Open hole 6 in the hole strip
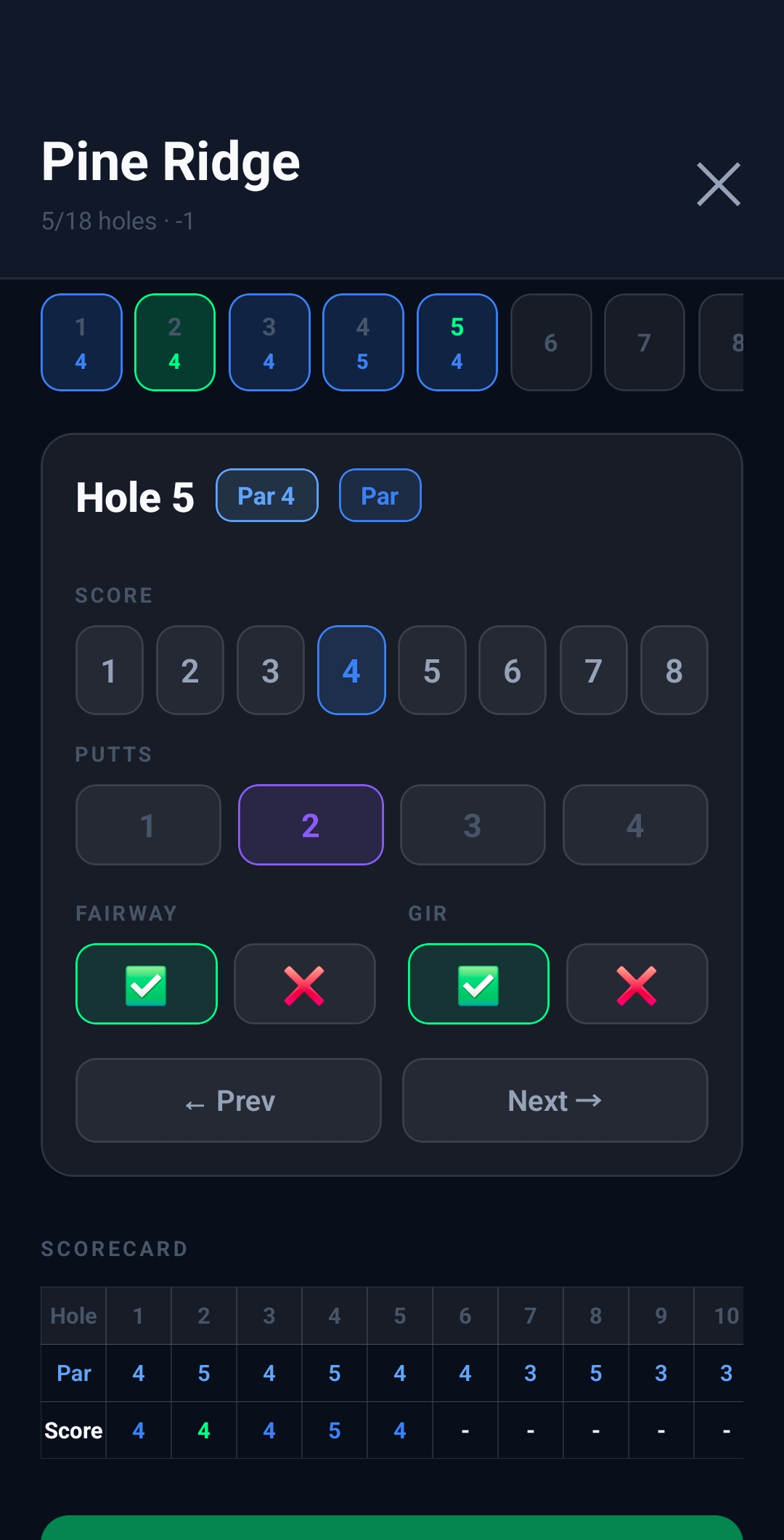The height and width of the screenshot is (1540, 784). tap(551, 343)
